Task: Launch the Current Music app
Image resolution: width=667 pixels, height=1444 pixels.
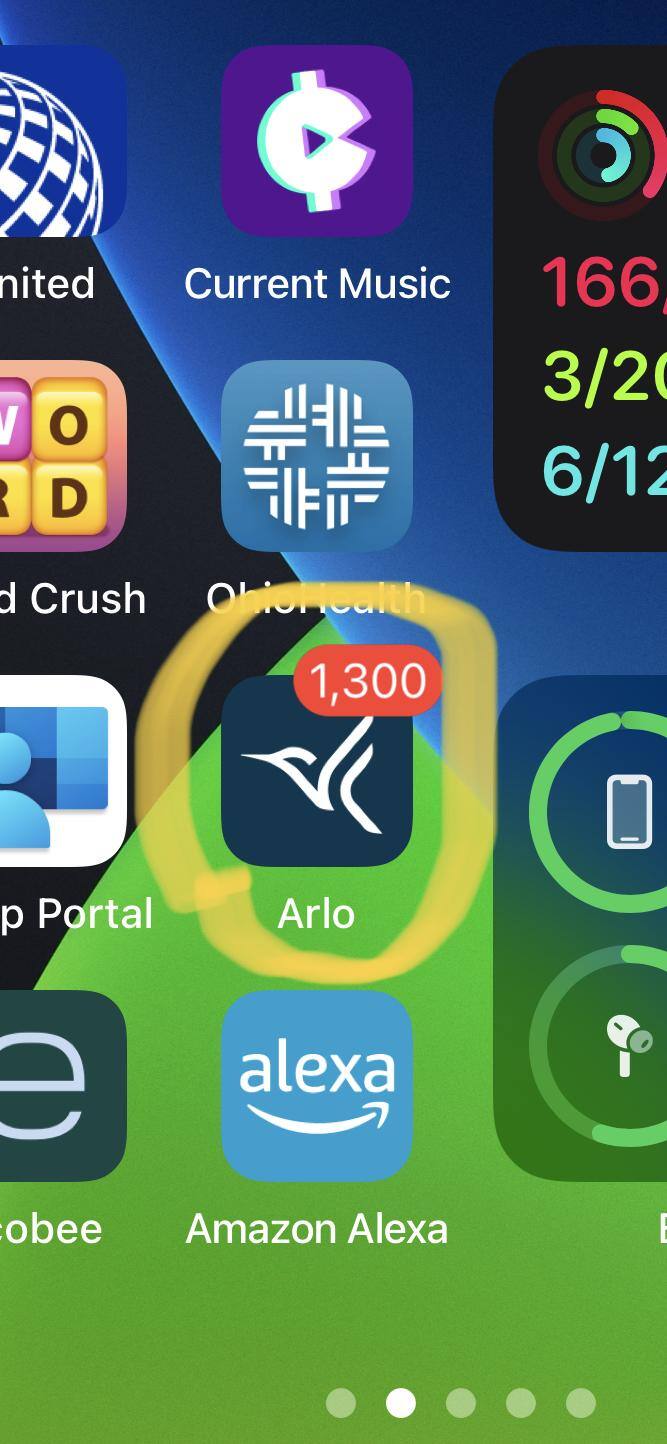Action: [x=316, y=140]
